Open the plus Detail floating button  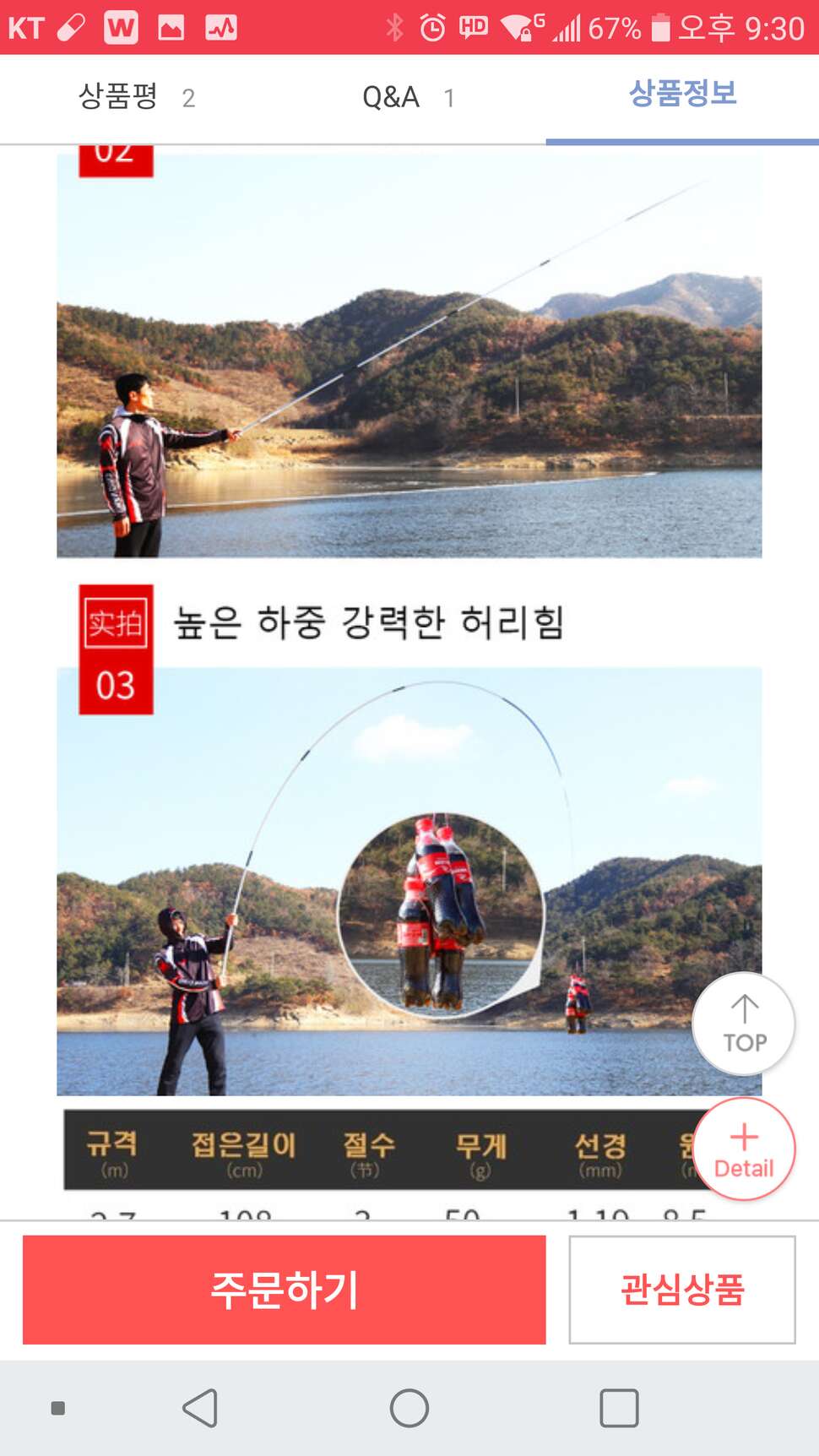[744, 1149]
